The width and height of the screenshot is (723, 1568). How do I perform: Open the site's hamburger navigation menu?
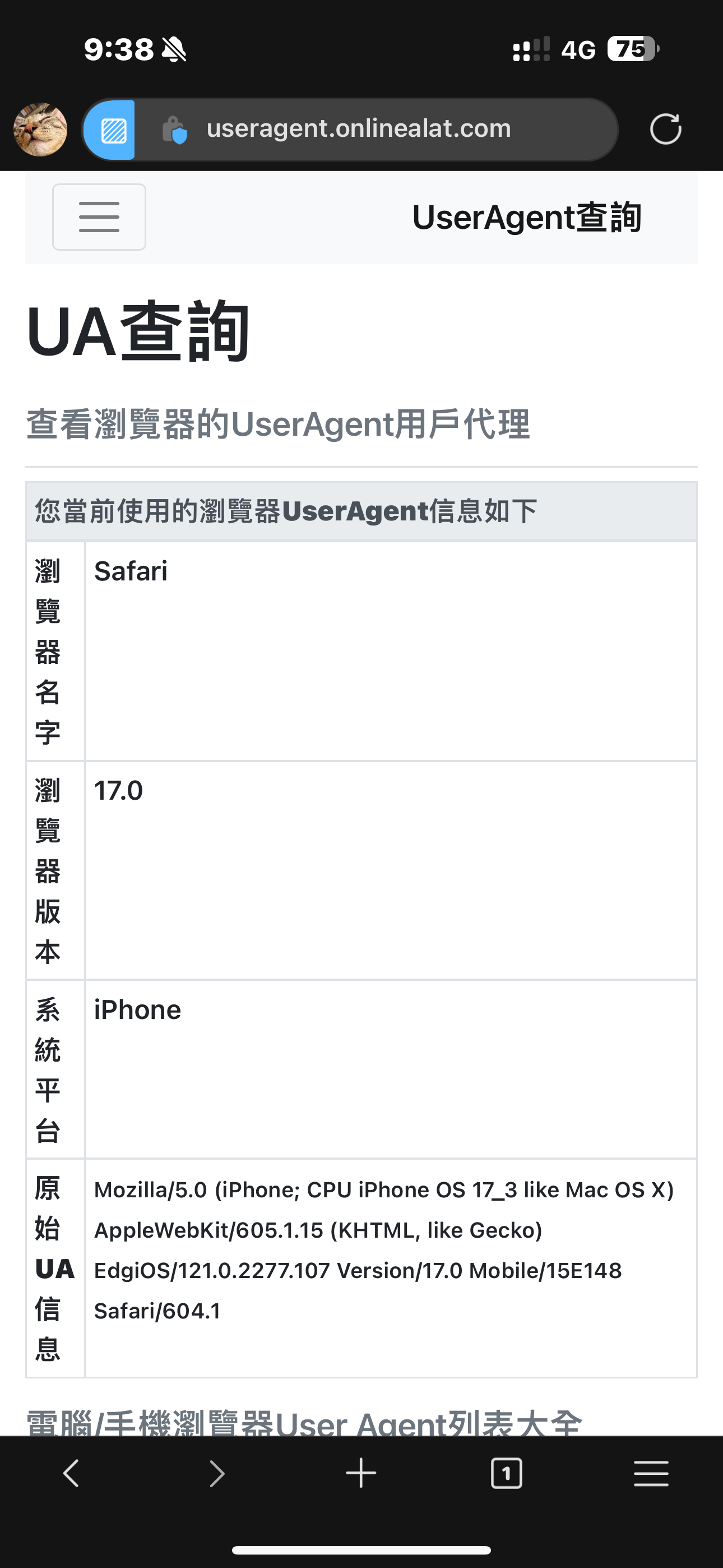[x=99, y=216]
